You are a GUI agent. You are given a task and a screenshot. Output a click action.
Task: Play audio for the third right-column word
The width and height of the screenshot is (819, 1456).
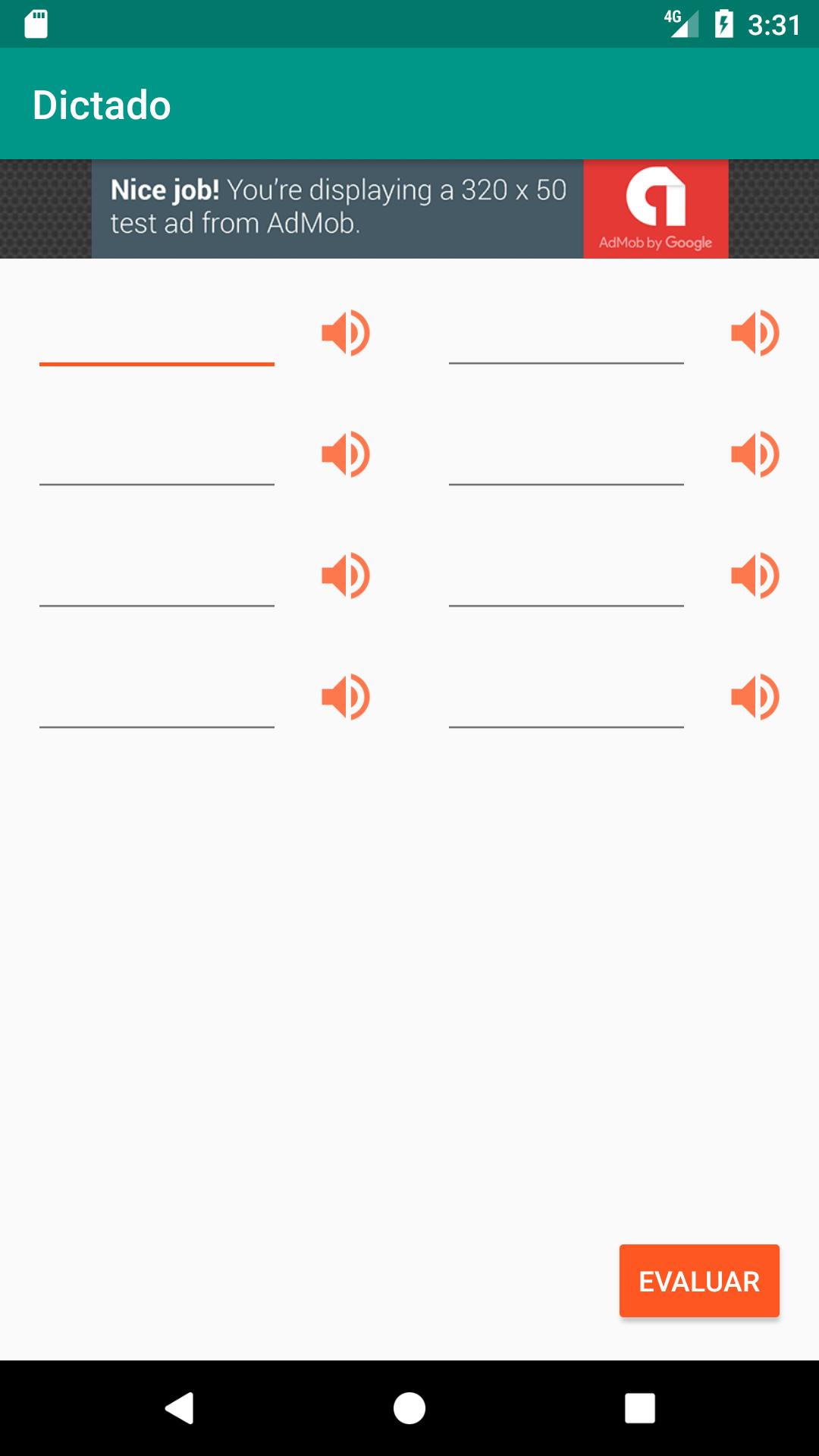pos(755,576)
